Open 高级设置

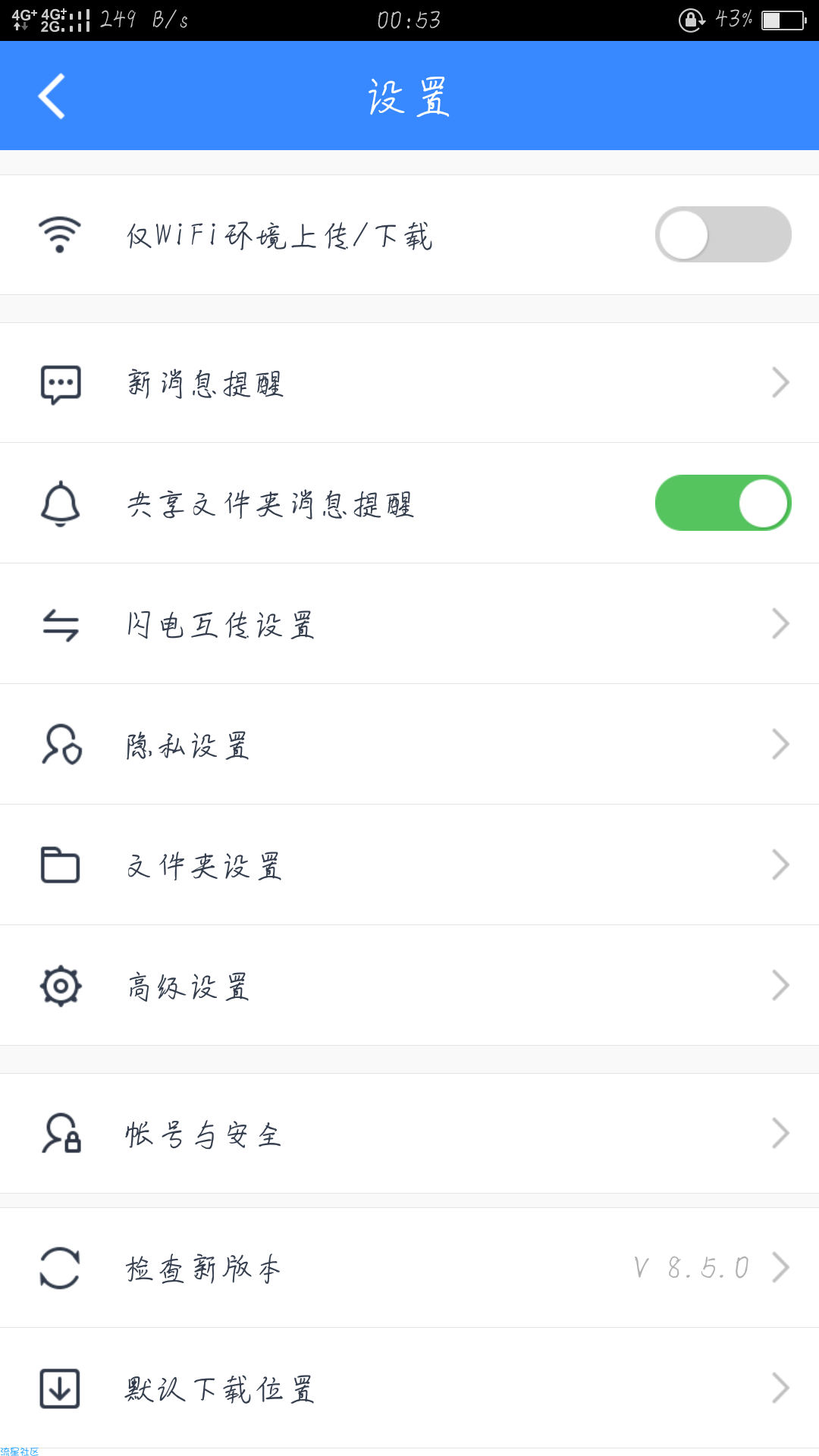pyautogui.click(x=409, y=986)
